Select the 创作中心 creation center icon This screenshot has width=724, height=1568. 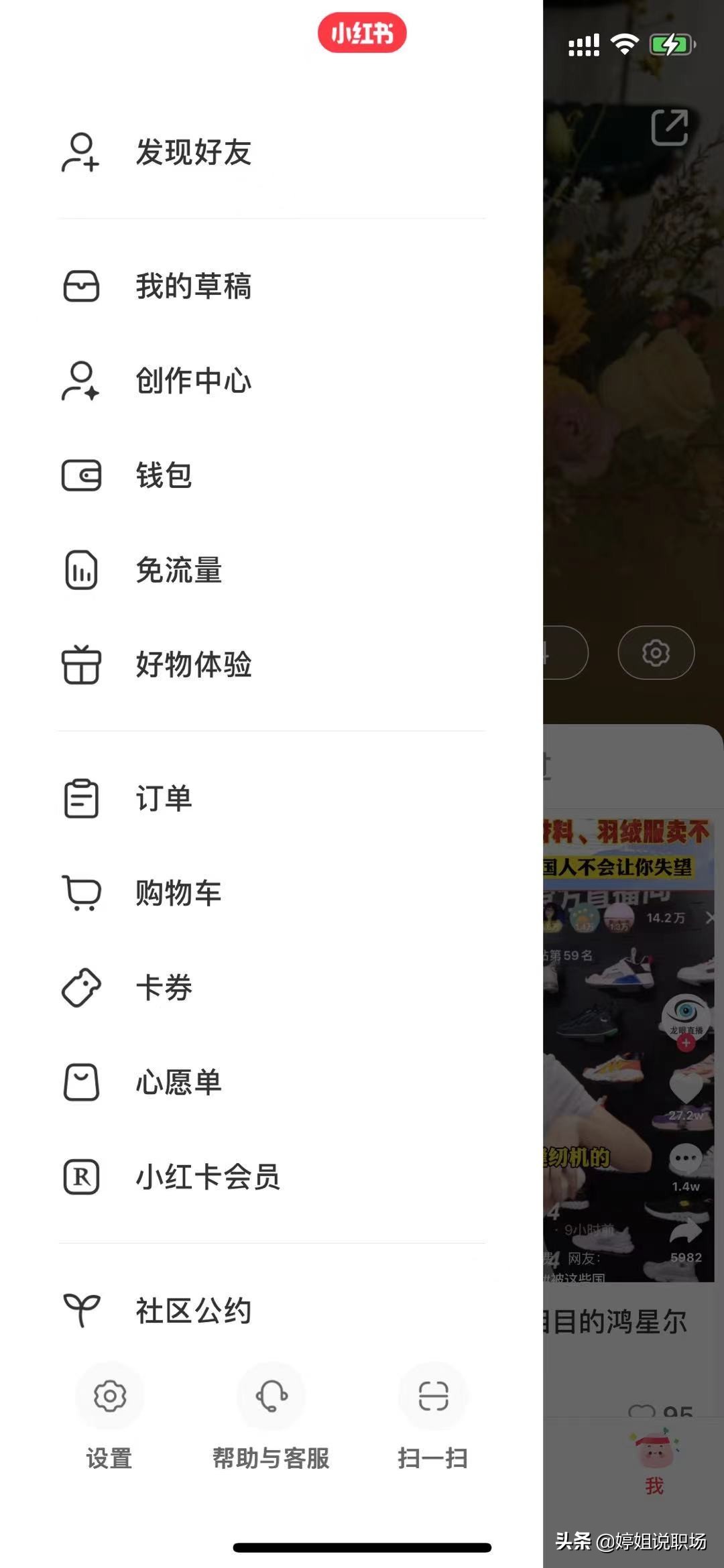82,381
